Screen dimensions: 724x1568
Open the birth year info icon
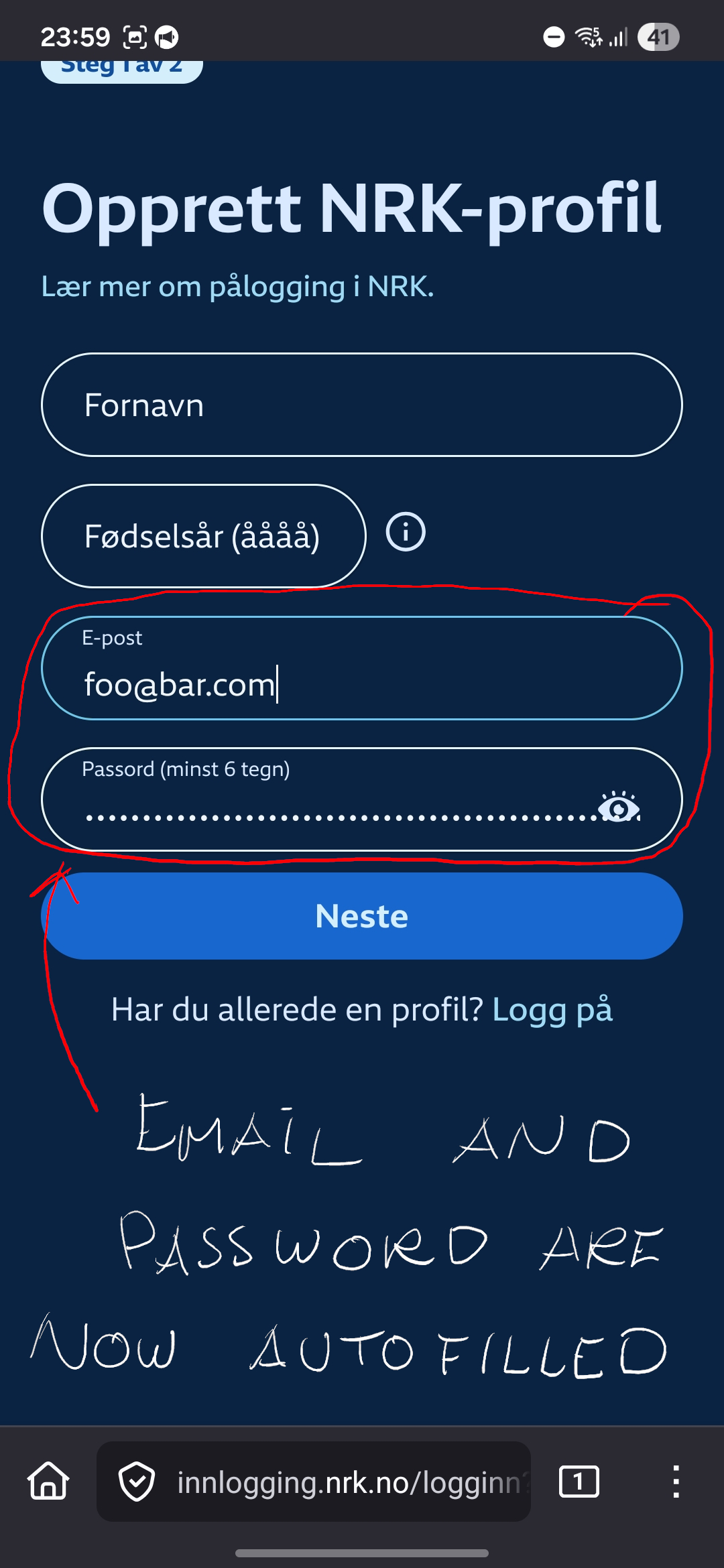tap(406, 533)
